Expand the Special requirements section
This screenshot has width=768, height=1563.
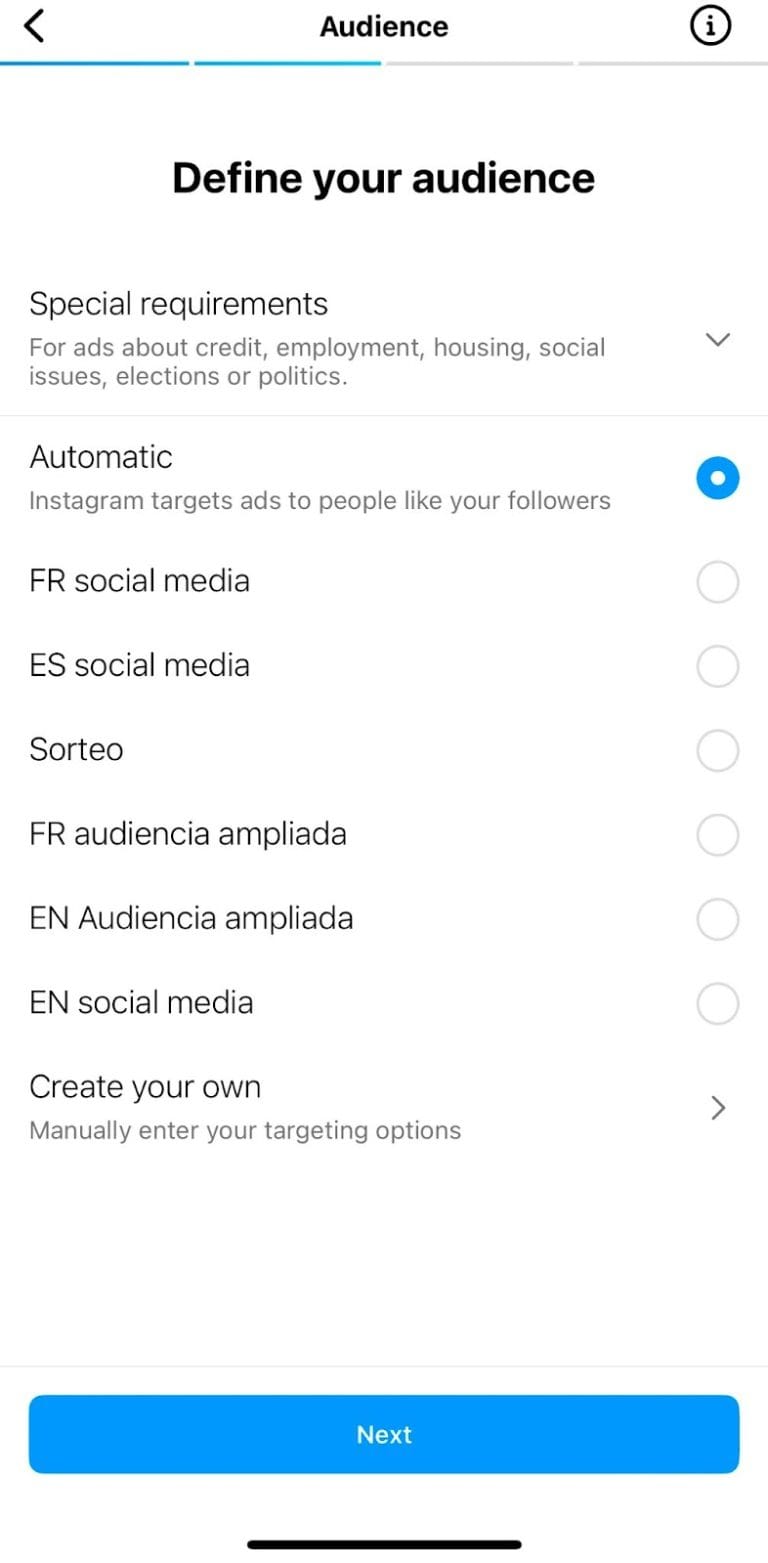tap(718, 340)
